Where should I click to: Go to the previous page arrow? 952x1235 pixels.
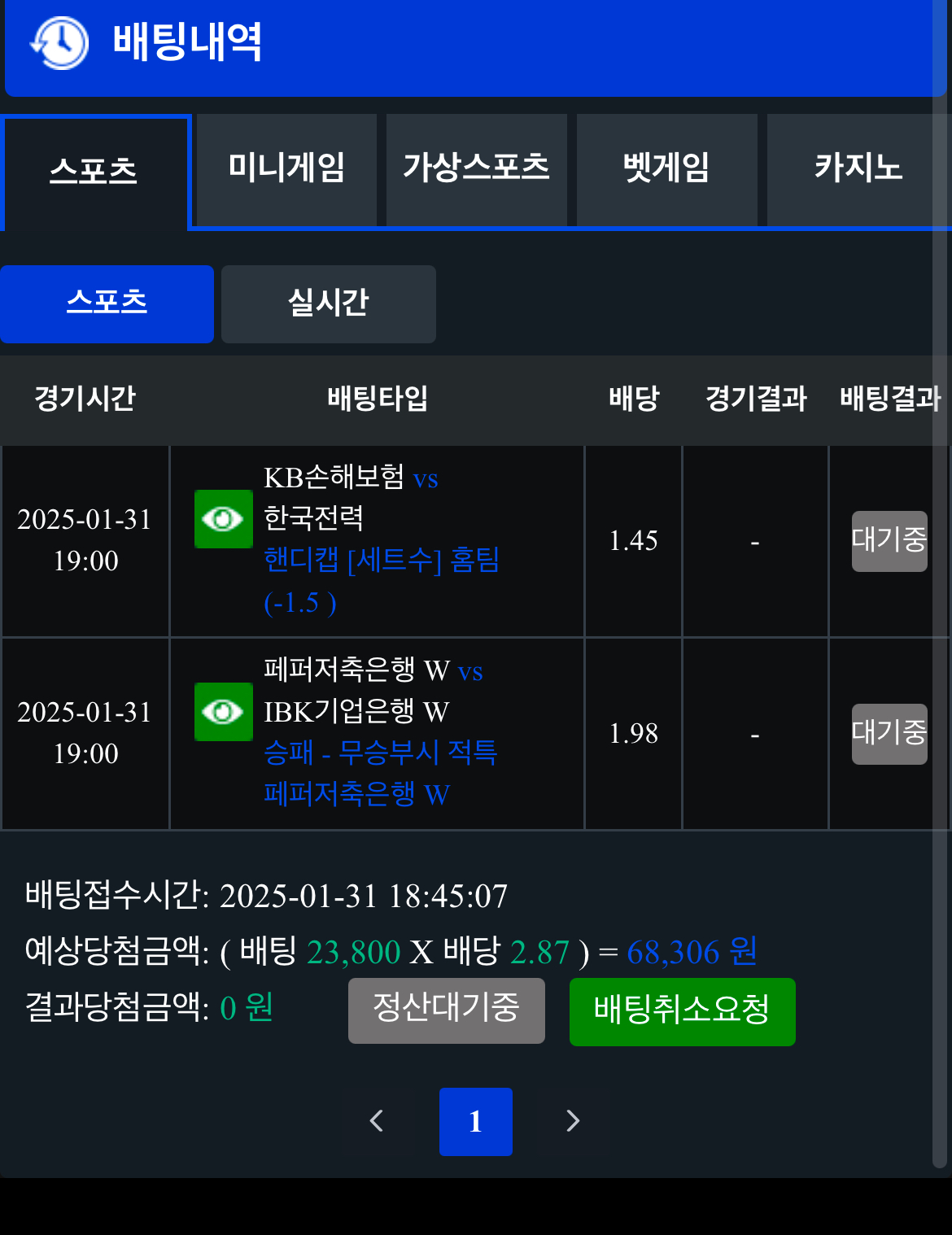point(377,1121)
